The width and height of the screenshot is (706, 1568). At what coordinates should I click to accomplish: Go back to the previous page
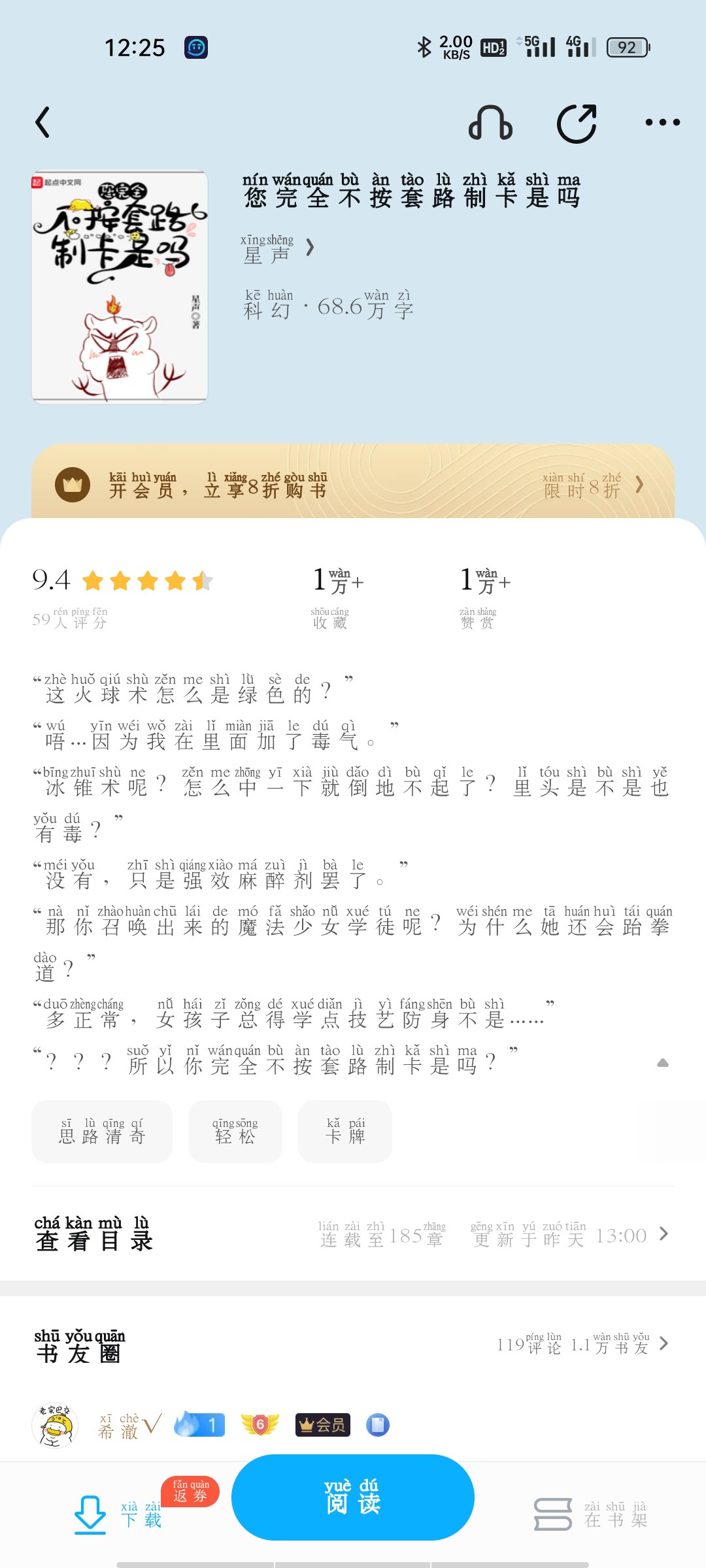(43, 122)
